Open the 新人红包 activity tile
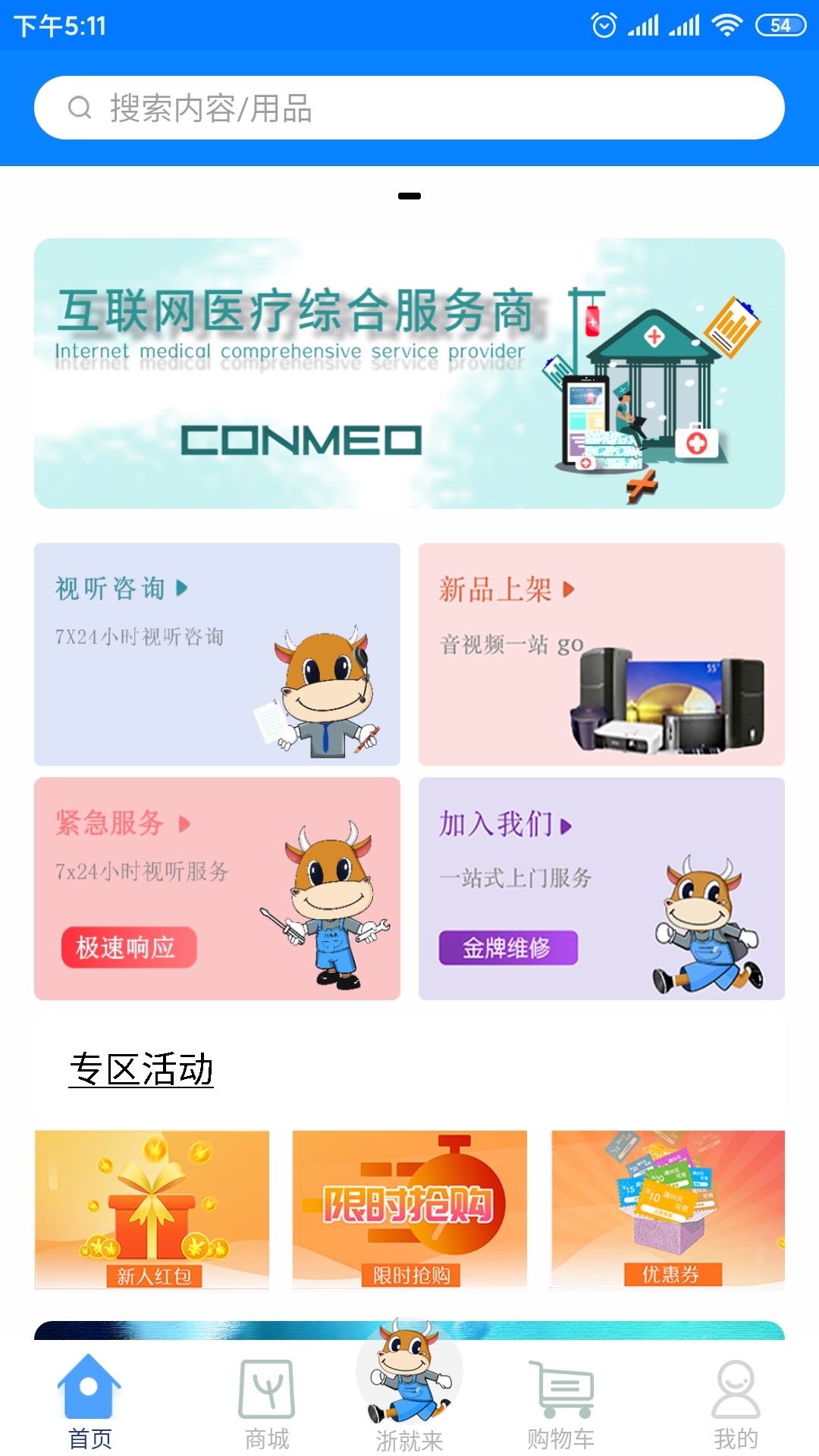 pos(152,1209)
